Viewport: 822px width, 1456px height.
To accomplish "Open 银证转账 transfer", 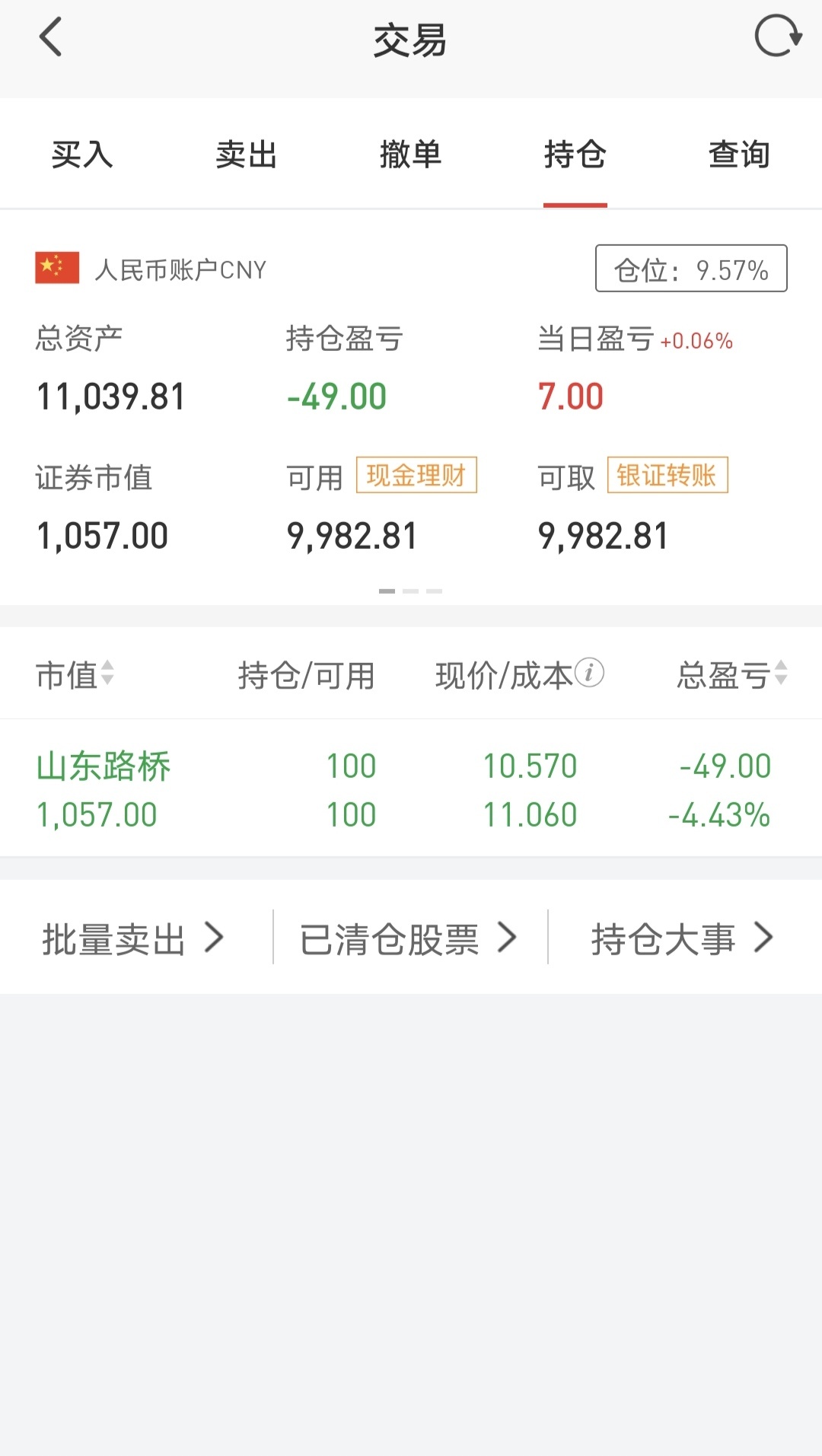I will (x=667, y=475).
